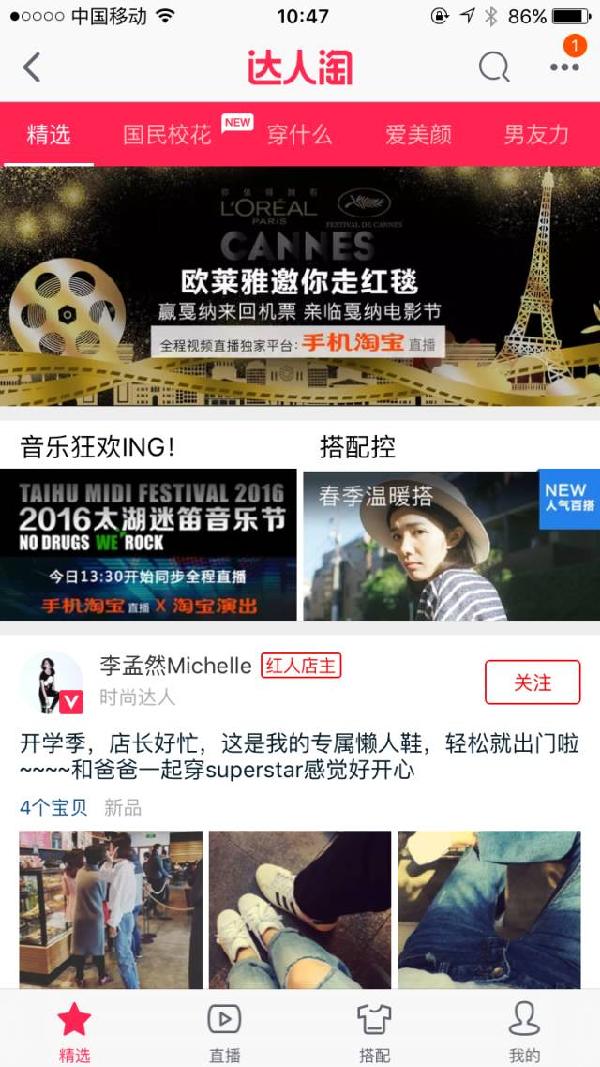Go back using the top-left arrow
The width and height of the screenshot is (600, 1067).
tap(32, 67)
